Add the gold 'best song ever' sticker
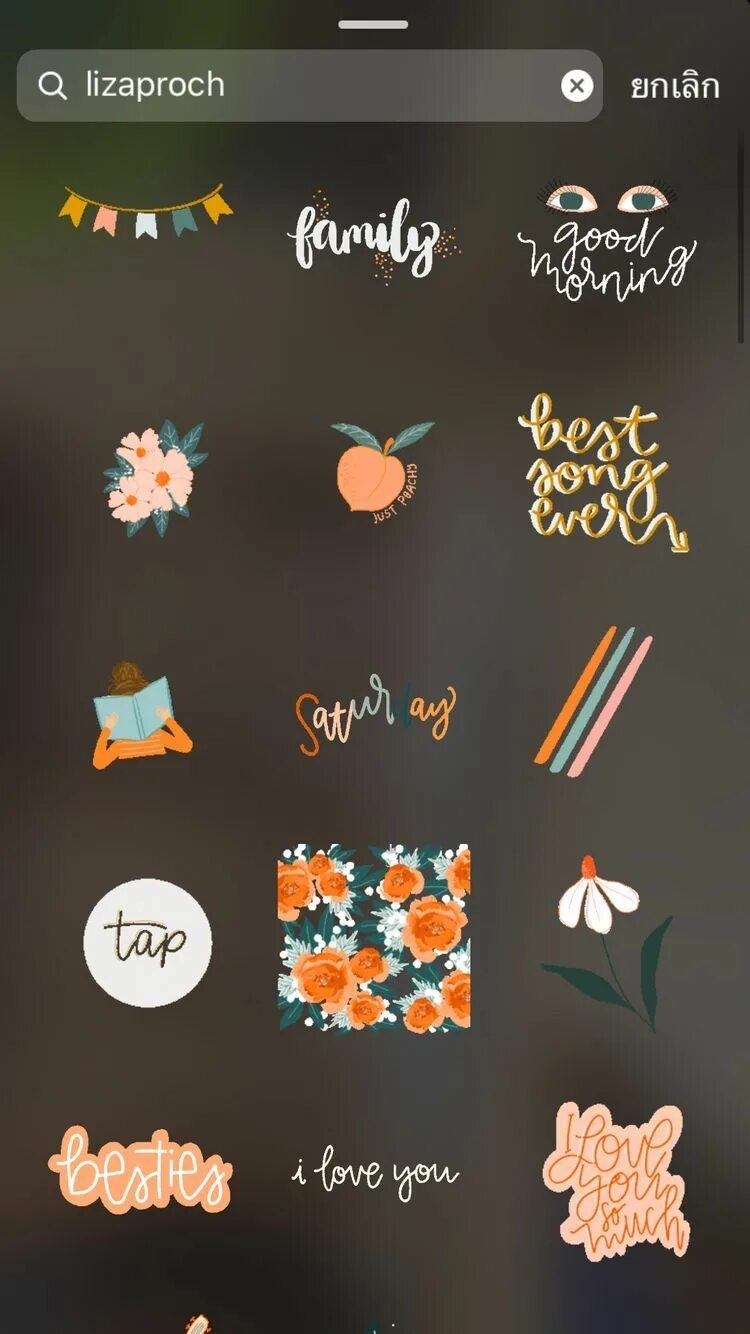 click(x=600, y=473)
